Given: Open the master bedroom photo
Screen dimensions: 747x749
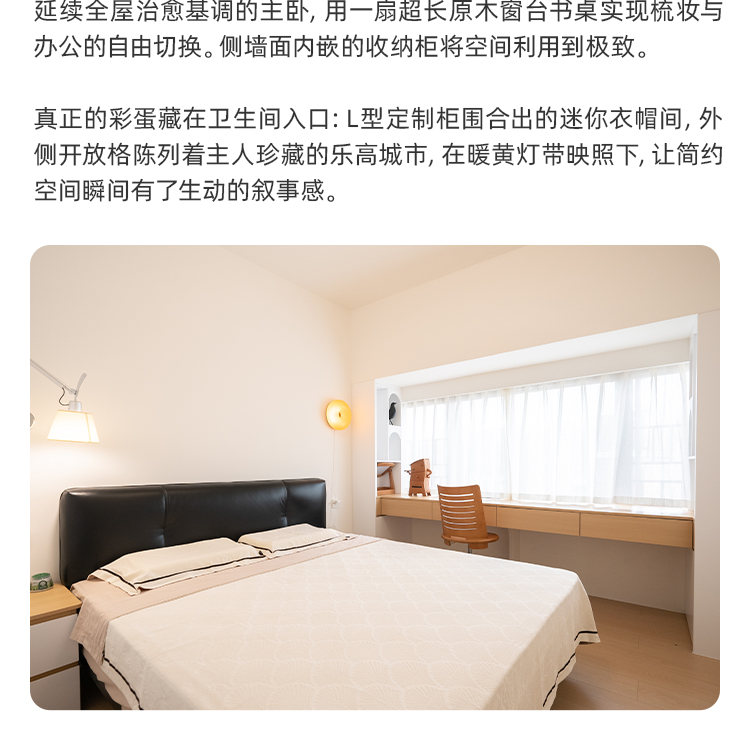Looking at the screenshot, I should (x=374, y=477).
